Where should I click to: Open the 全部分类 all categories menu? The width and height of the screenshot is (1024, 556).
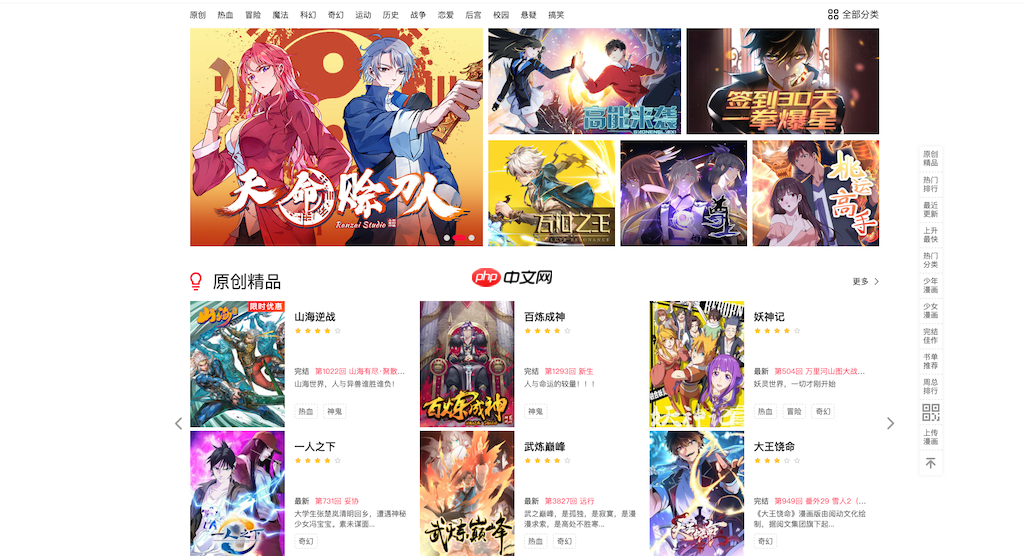tap(853, 15)
